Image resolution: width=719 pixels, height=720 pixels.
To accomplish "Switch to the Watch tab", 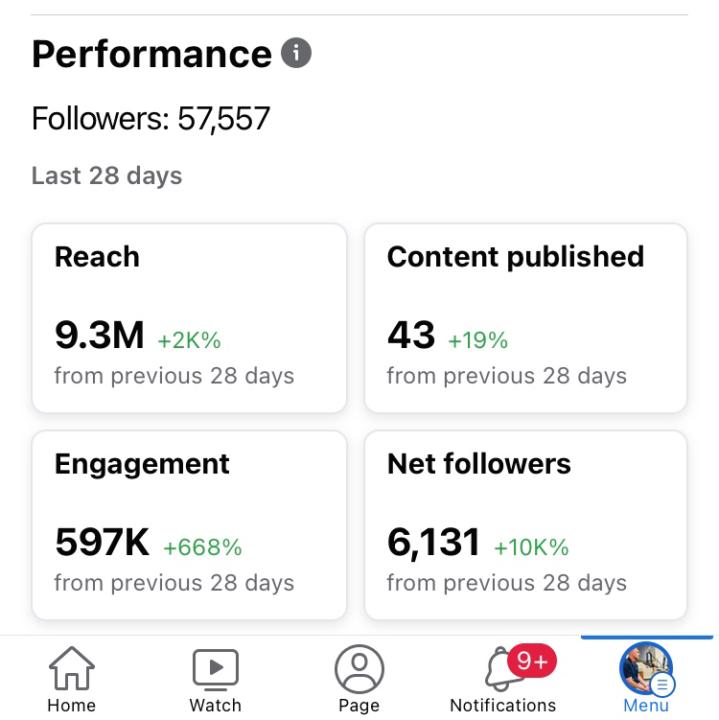I will [x=215, y=679].
